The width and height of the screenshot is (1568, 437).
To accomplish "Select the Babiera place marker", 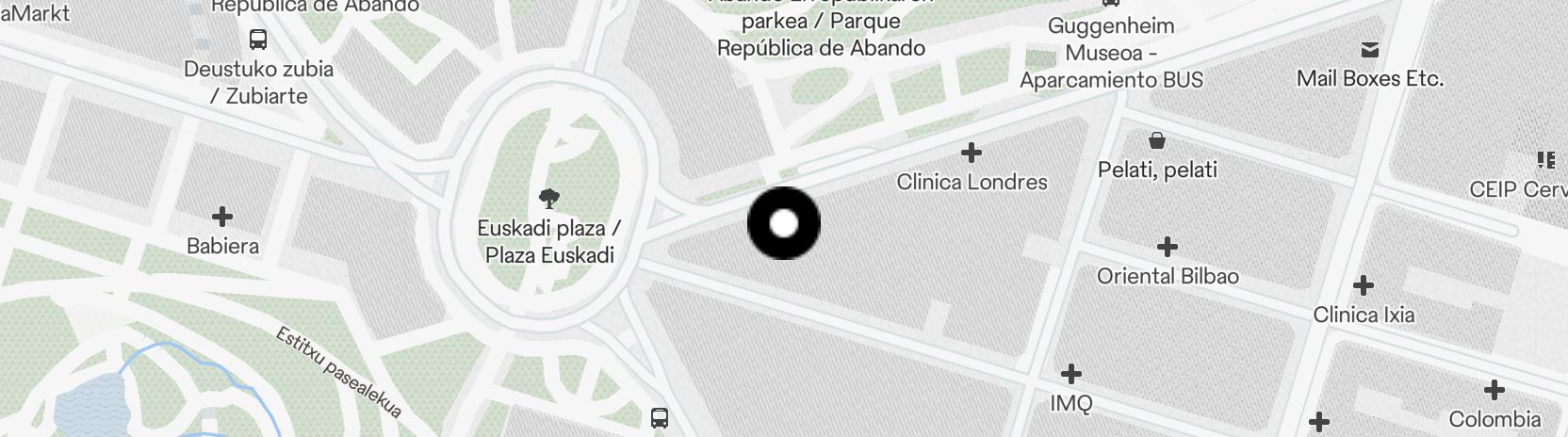I will point(222,218).
